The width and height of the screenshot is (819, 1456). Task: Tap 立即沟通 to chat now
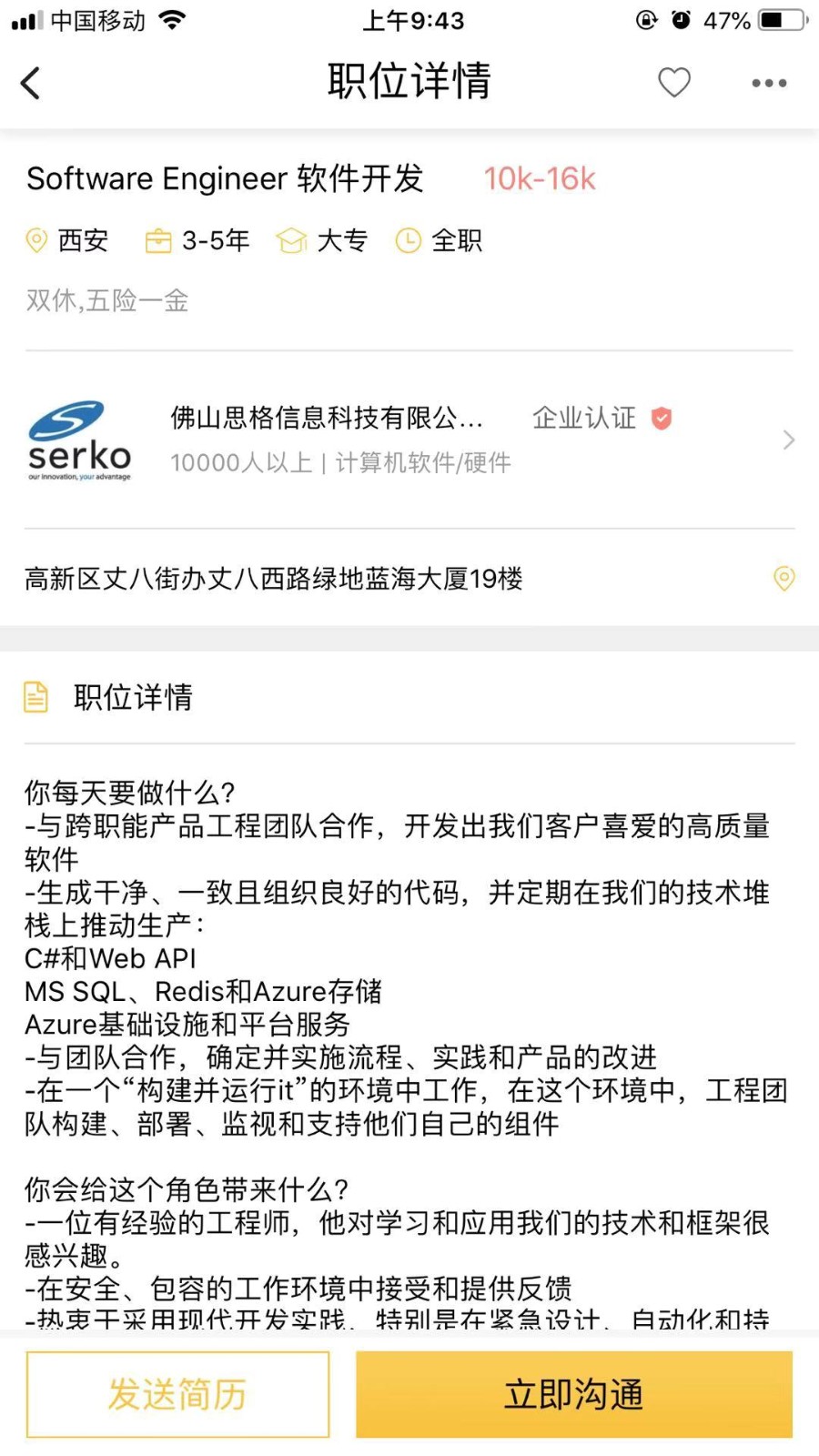pos(573,1394)
